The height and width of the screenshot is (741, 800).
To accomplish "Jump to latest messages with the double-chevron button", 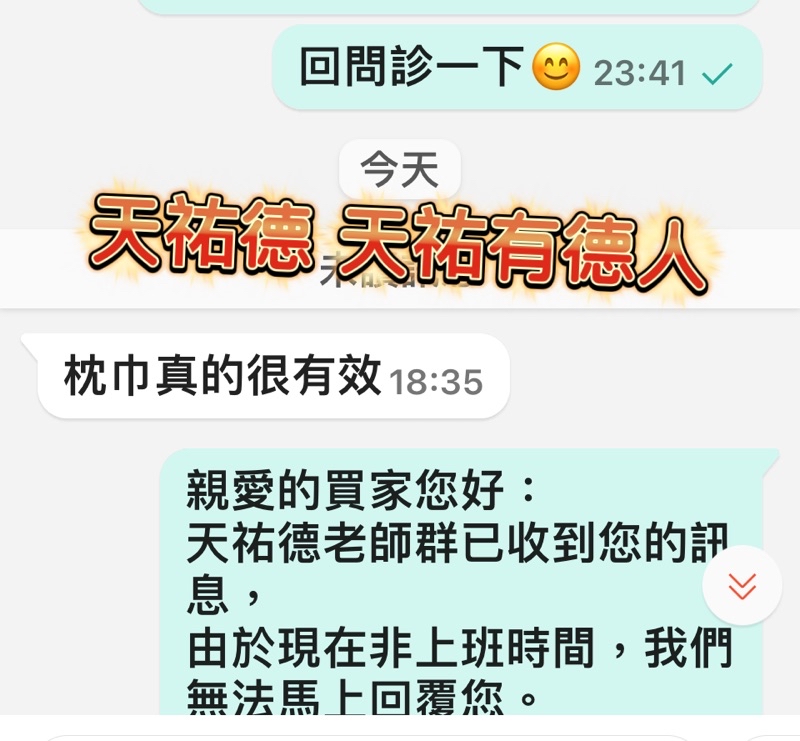I will [x=742, y=585].
